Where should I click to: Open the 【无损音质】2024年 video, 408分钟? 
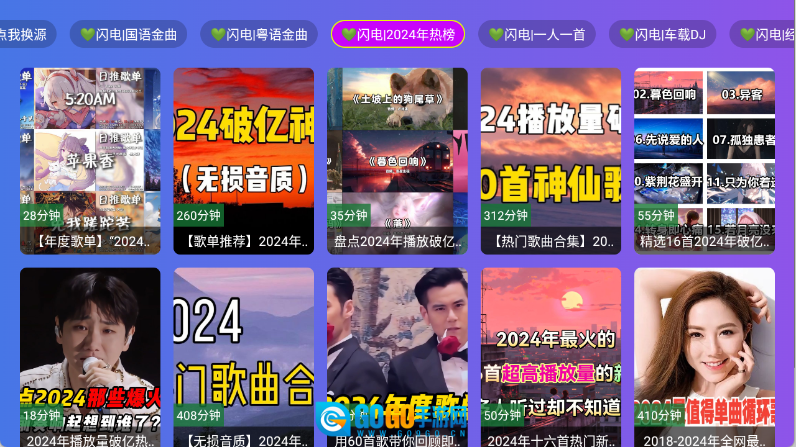point(243,355)
